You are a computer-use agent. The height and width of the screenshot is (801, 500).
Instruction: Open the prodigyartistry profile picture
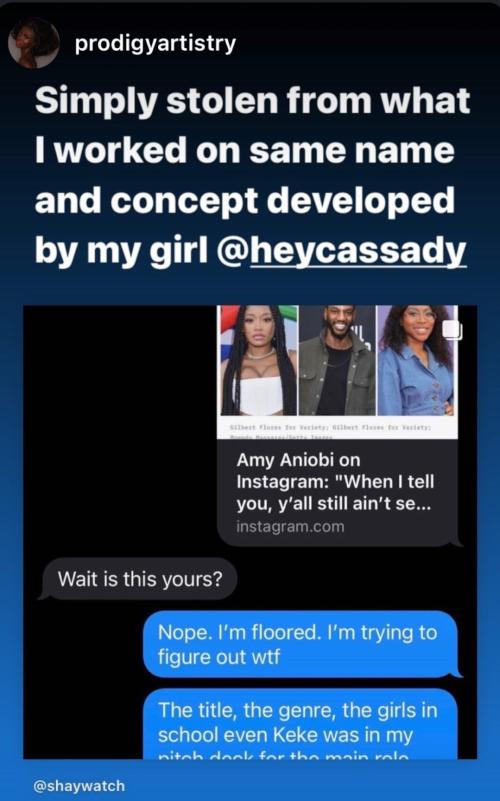[x=34, y=43]
